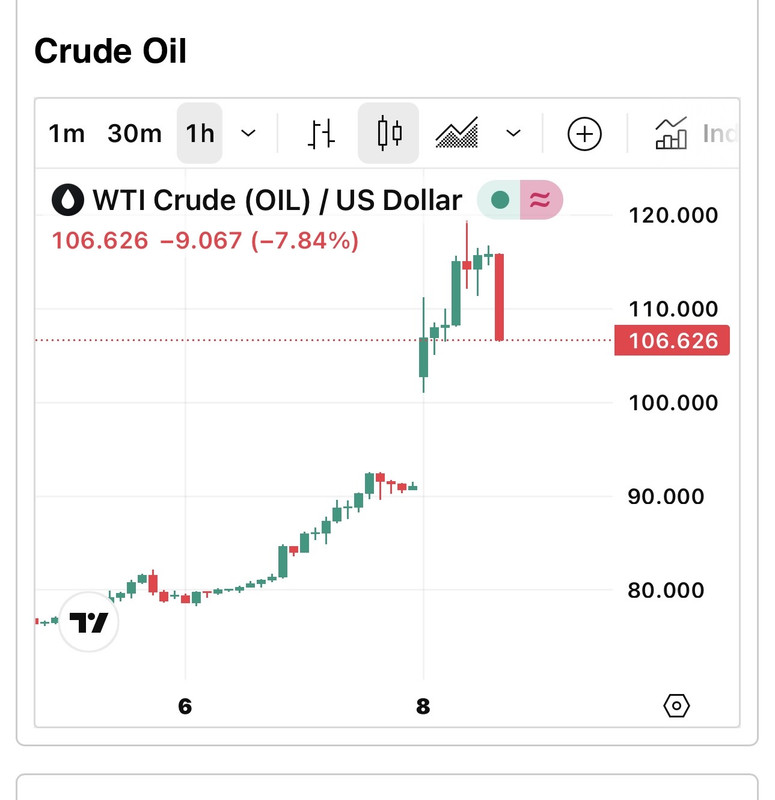Select the candlestick chart style
This screenshot has width=775, height=800.
389,133
